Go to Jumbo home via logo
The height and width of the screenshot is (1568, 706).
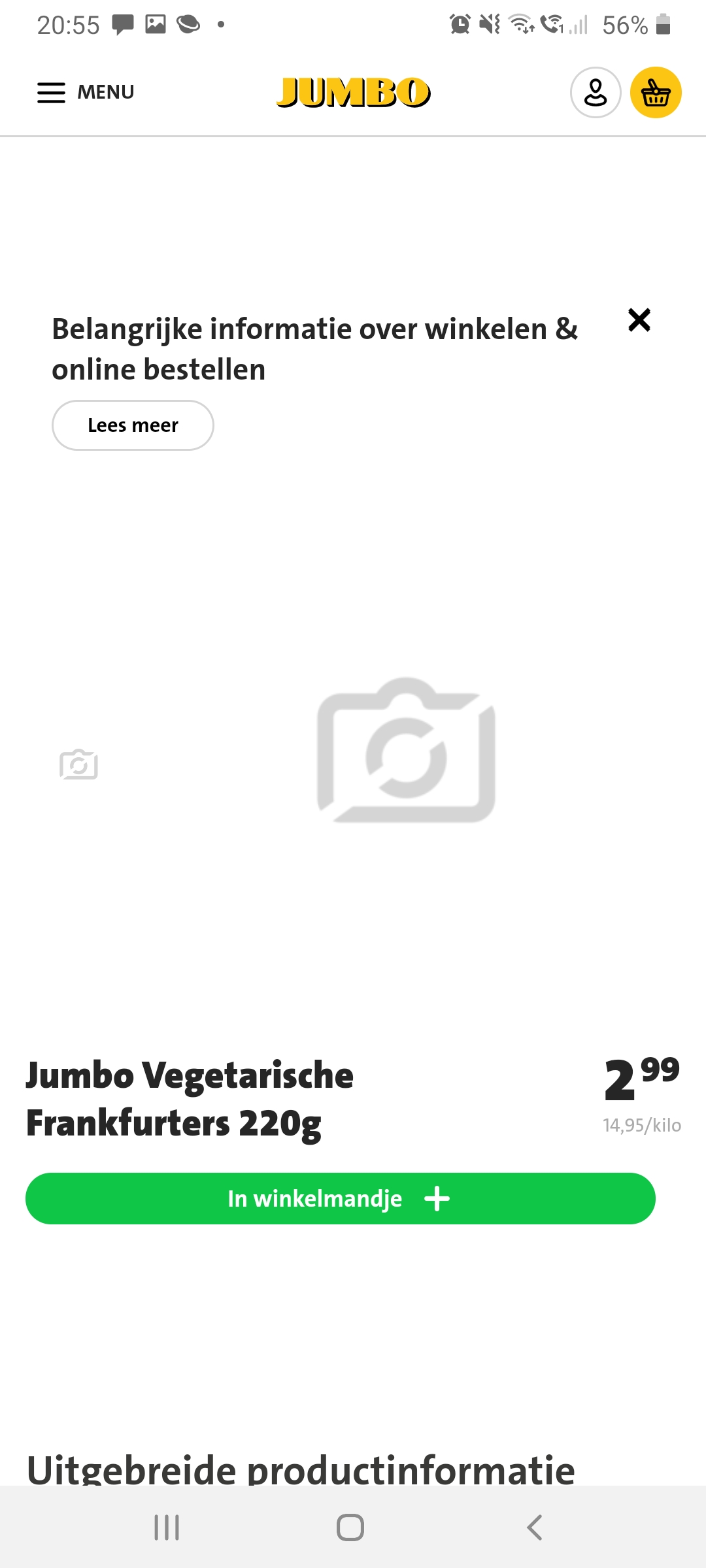point(353,92)
